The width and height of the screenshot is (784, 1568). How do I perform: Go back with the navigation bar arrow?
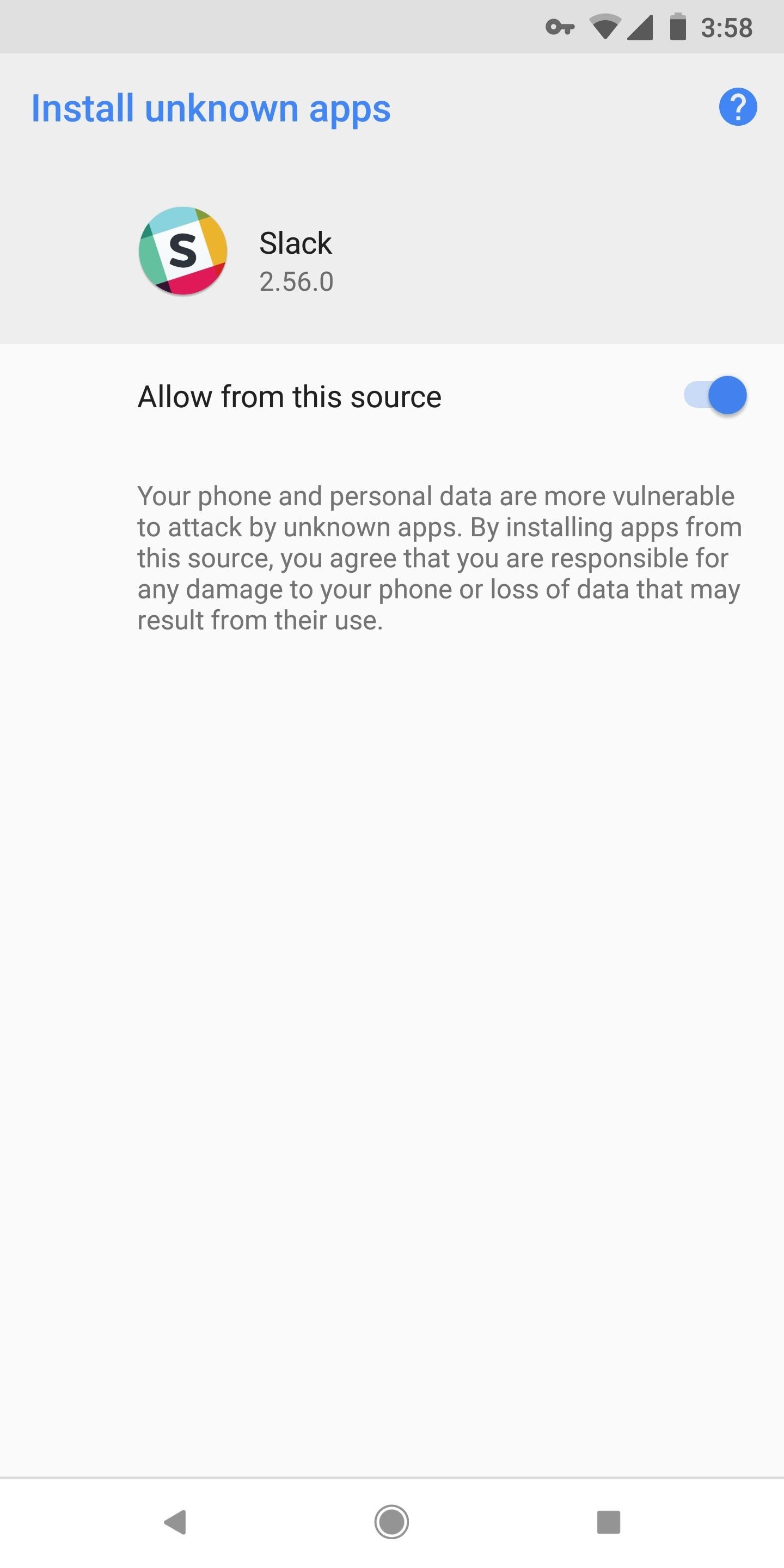click(175, 1522)
